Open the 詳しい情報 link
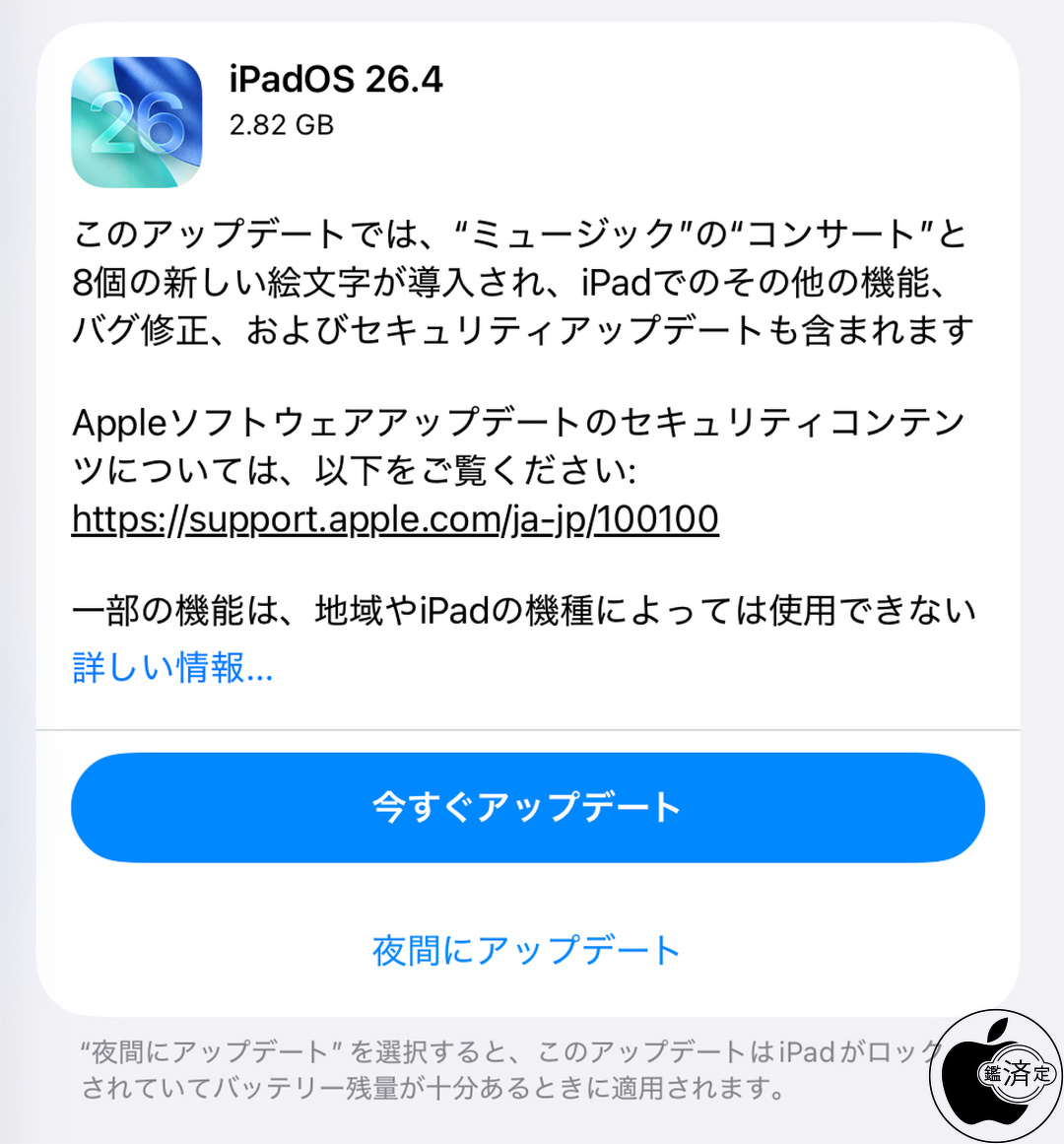This screenshot has width=1064, height=1144. pyautogui.click(x=172, y=668)
